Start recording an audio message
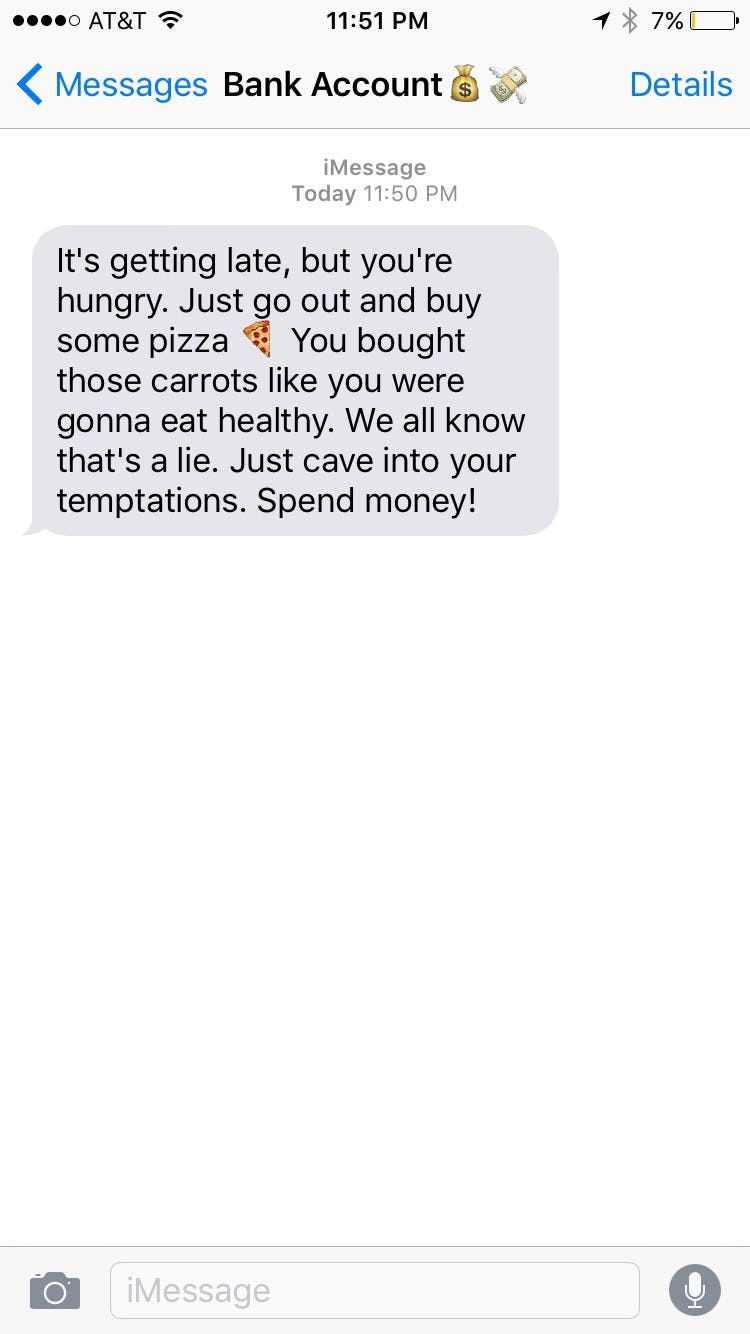The width and height of the screenshot is (750, 1334). [694, 1290]
